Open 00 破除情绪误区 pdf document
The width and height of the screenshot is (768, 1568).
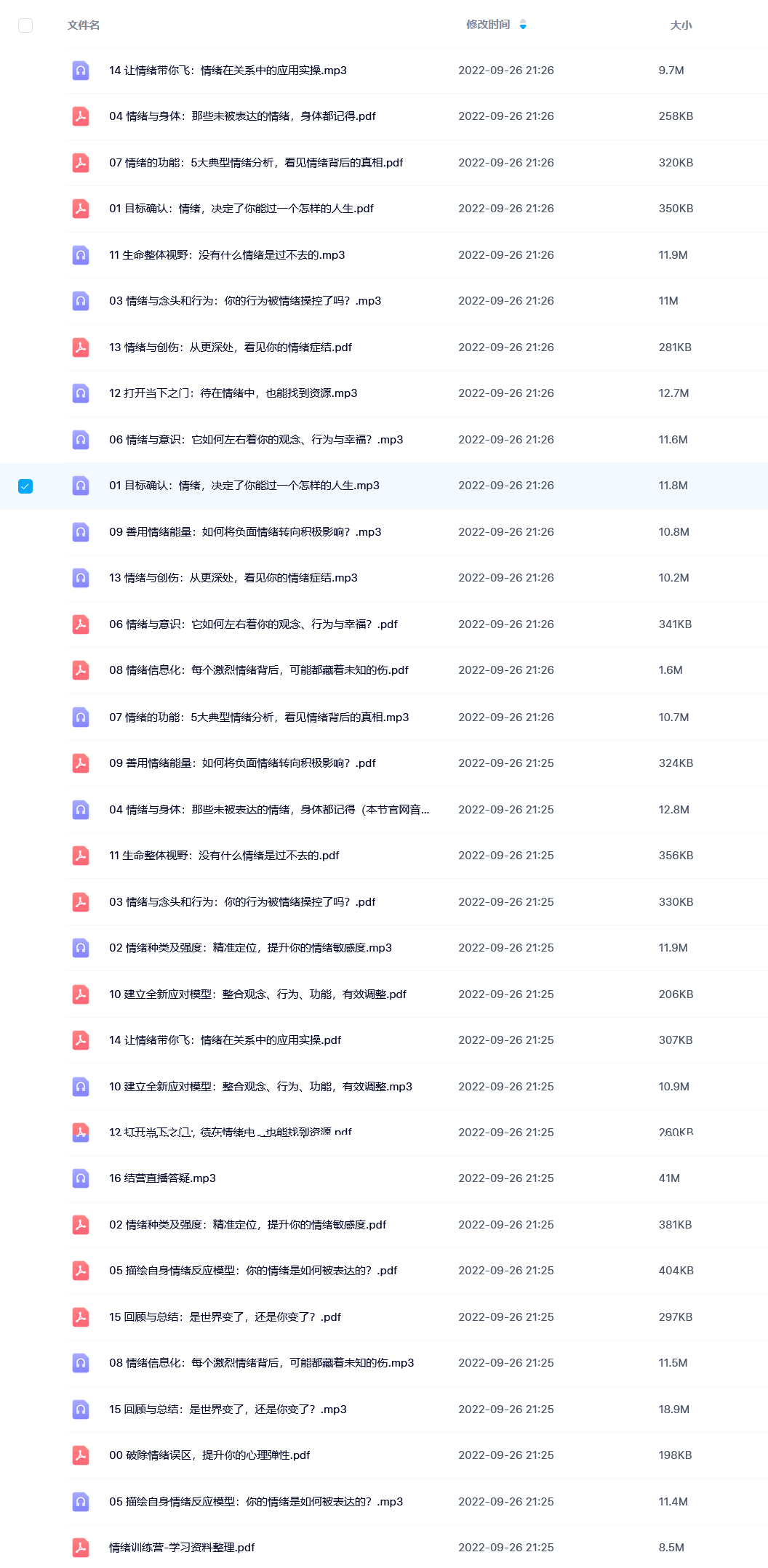(209, 1455)
